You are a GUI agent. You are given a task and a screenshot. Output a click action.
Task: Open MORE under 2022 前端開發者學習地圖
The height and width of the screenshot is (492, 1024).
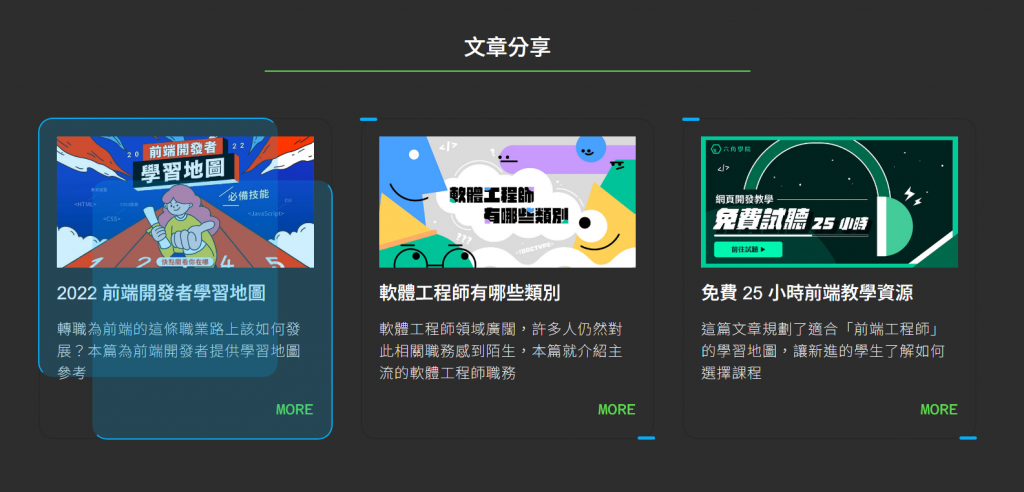click(294, 409)
